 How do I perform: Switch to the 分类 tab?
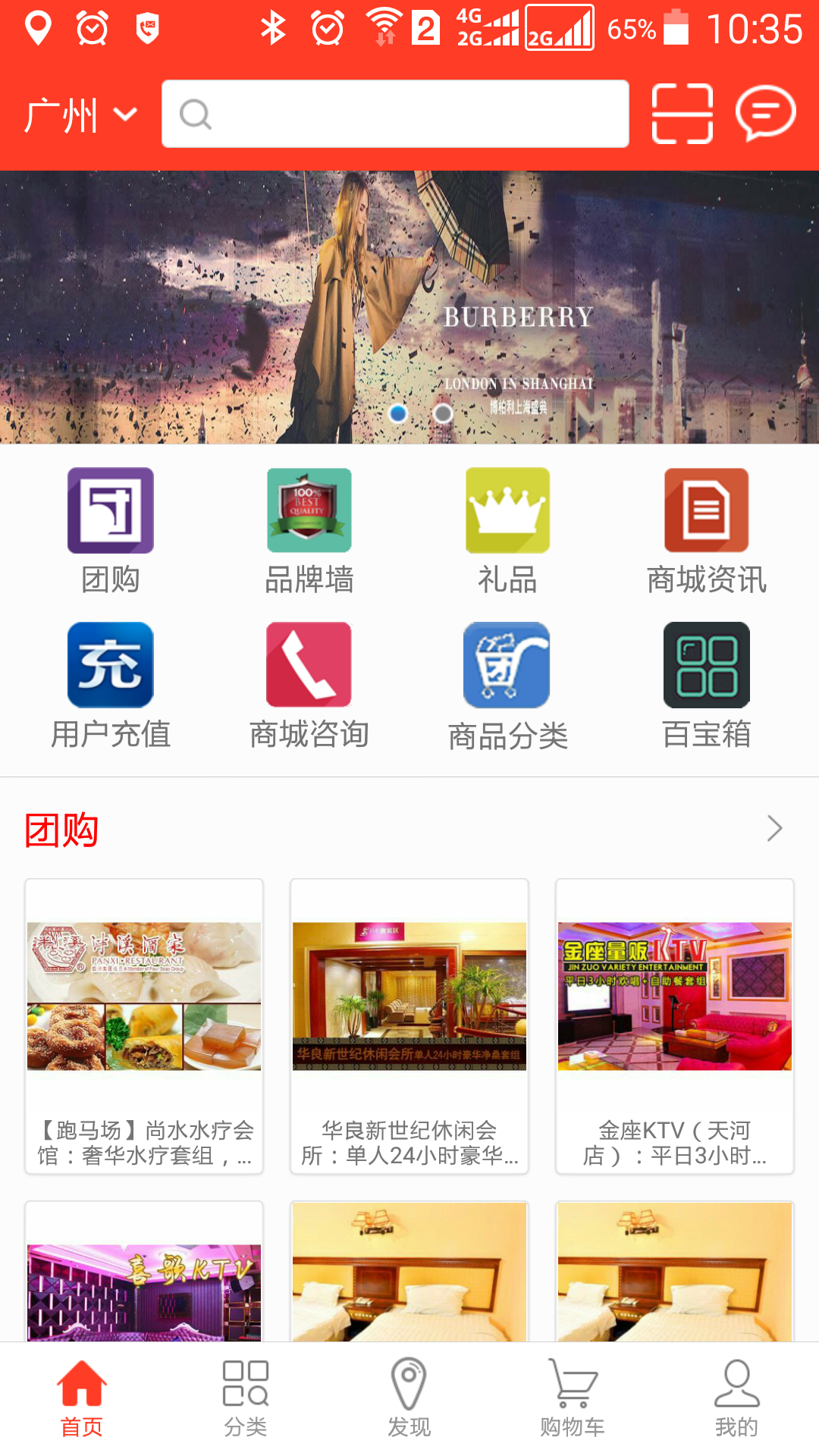click(245, 1398)
